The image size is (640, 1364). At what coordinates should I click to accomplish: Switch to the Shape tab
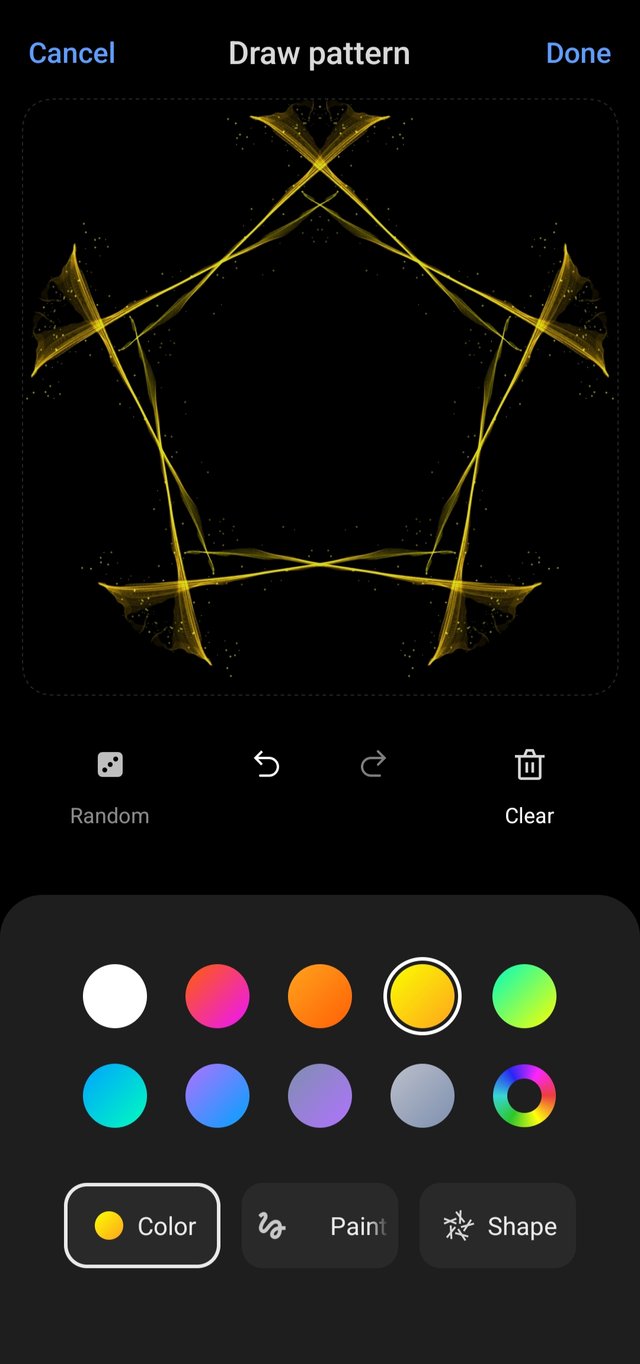coord(498,1226)
